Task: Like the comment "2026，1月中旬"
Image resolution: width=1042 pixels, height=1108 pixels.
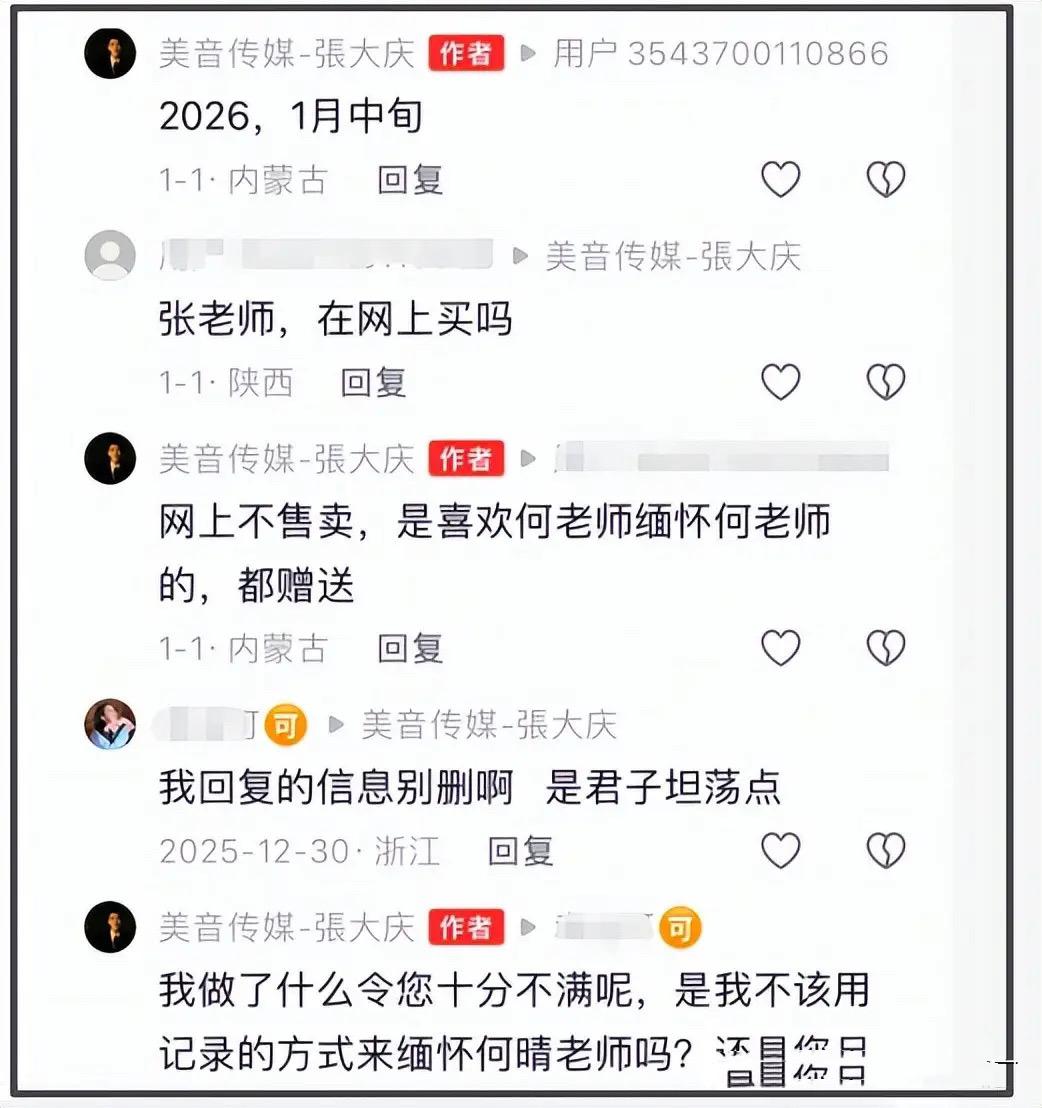Action: coord(781,180)
